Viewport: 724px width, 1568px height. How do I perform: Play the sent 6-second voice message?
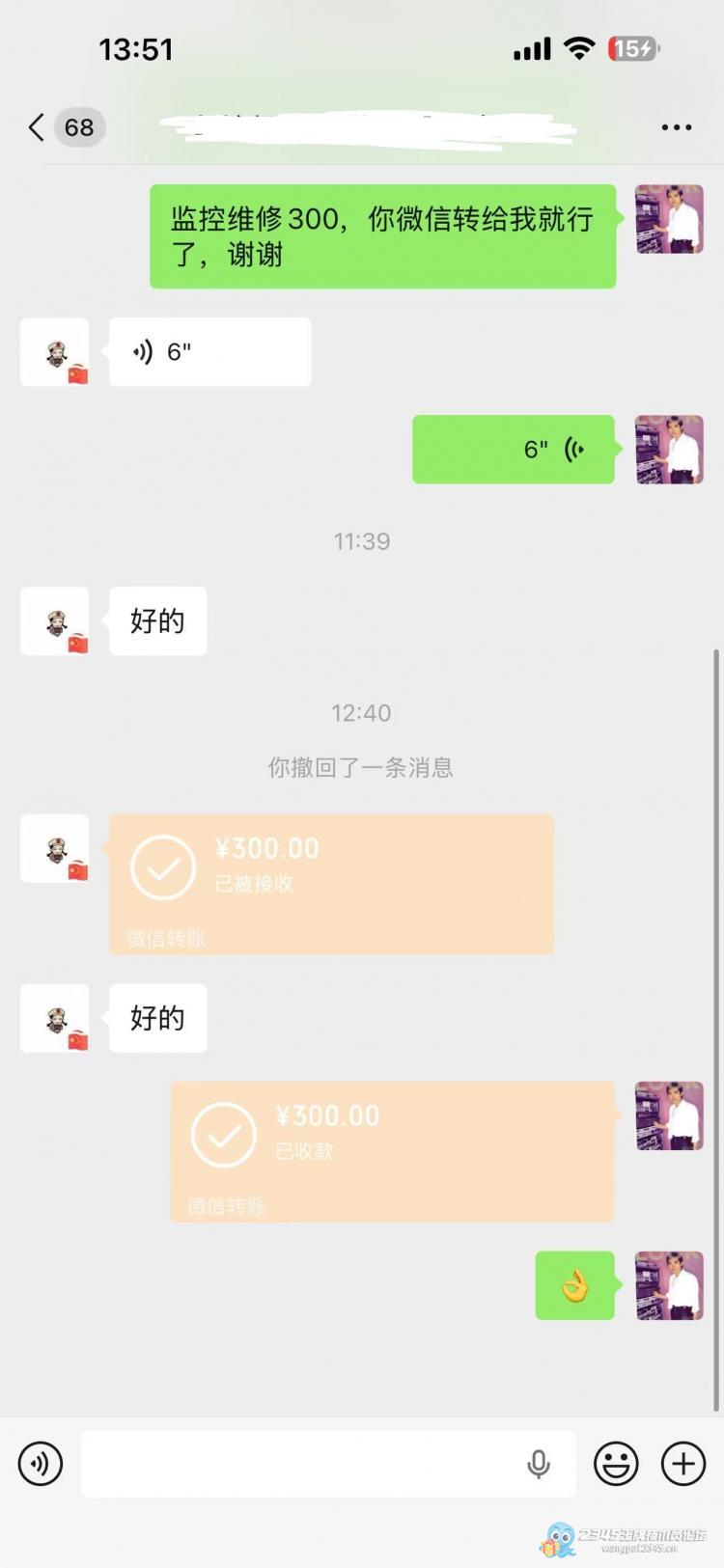pyautogui.click(x=513, y=450)
